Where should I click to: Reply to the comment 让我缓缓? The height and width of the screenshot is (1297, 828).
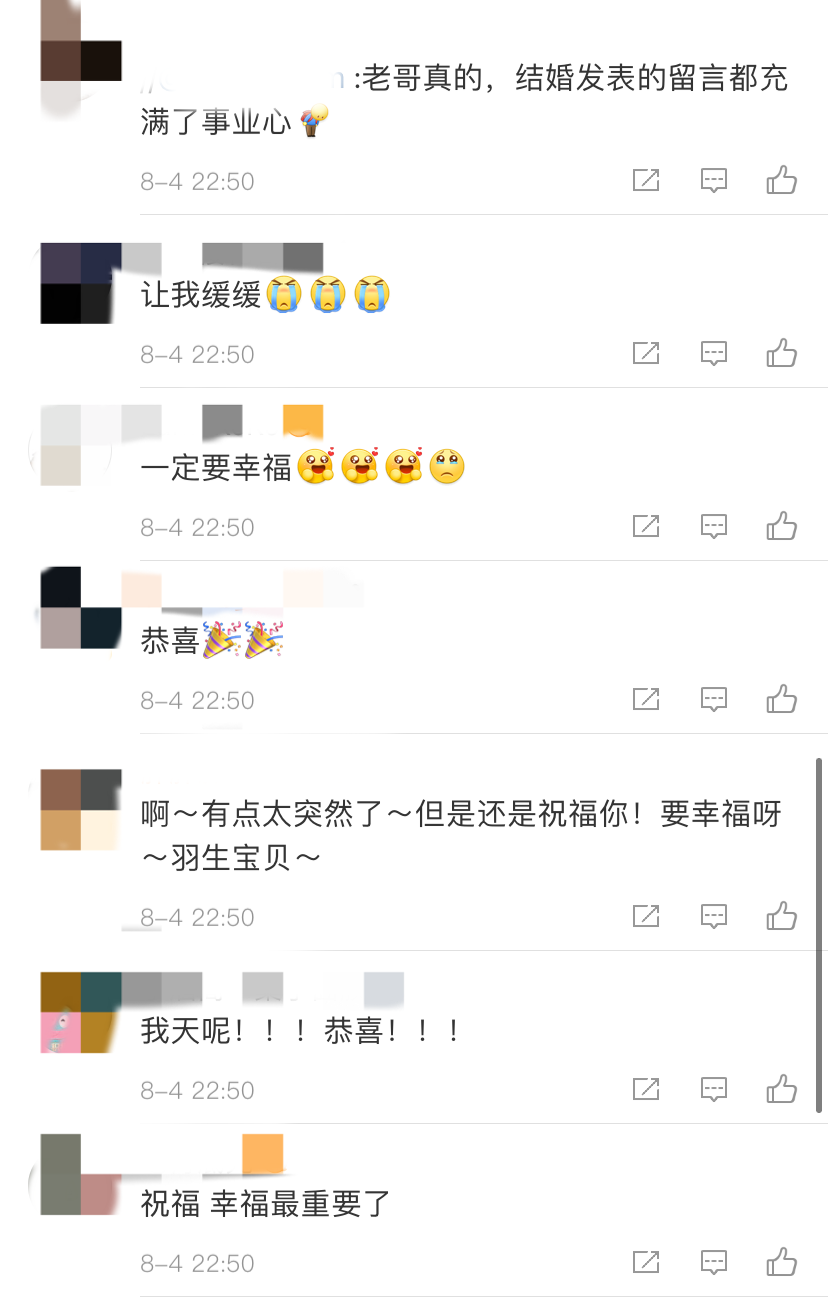(x=713, y=354)
